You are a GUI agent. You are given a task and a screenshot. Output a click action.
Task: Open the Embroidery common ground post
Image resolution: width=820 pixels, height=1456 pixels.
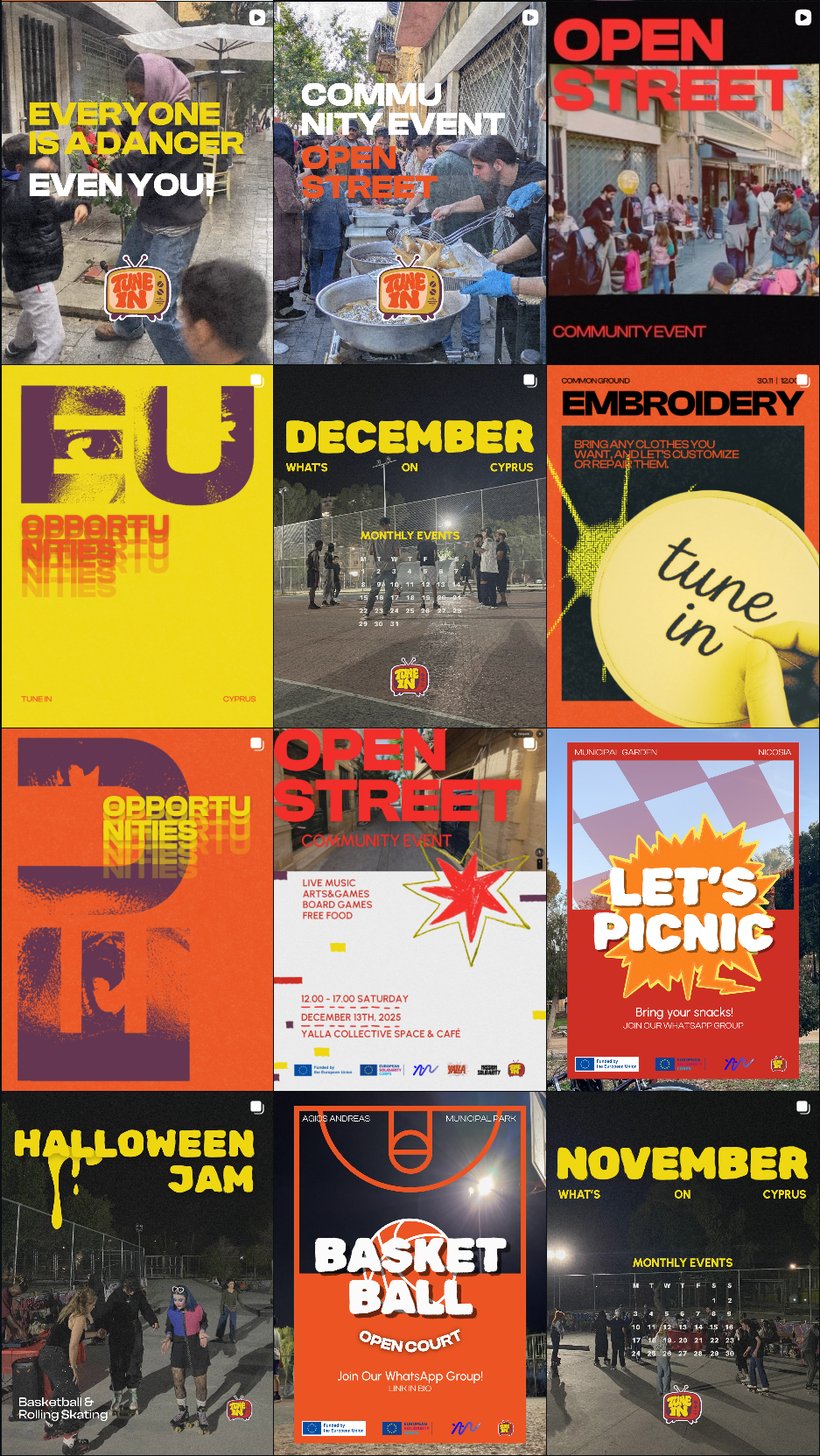click(x=683, y=546)
